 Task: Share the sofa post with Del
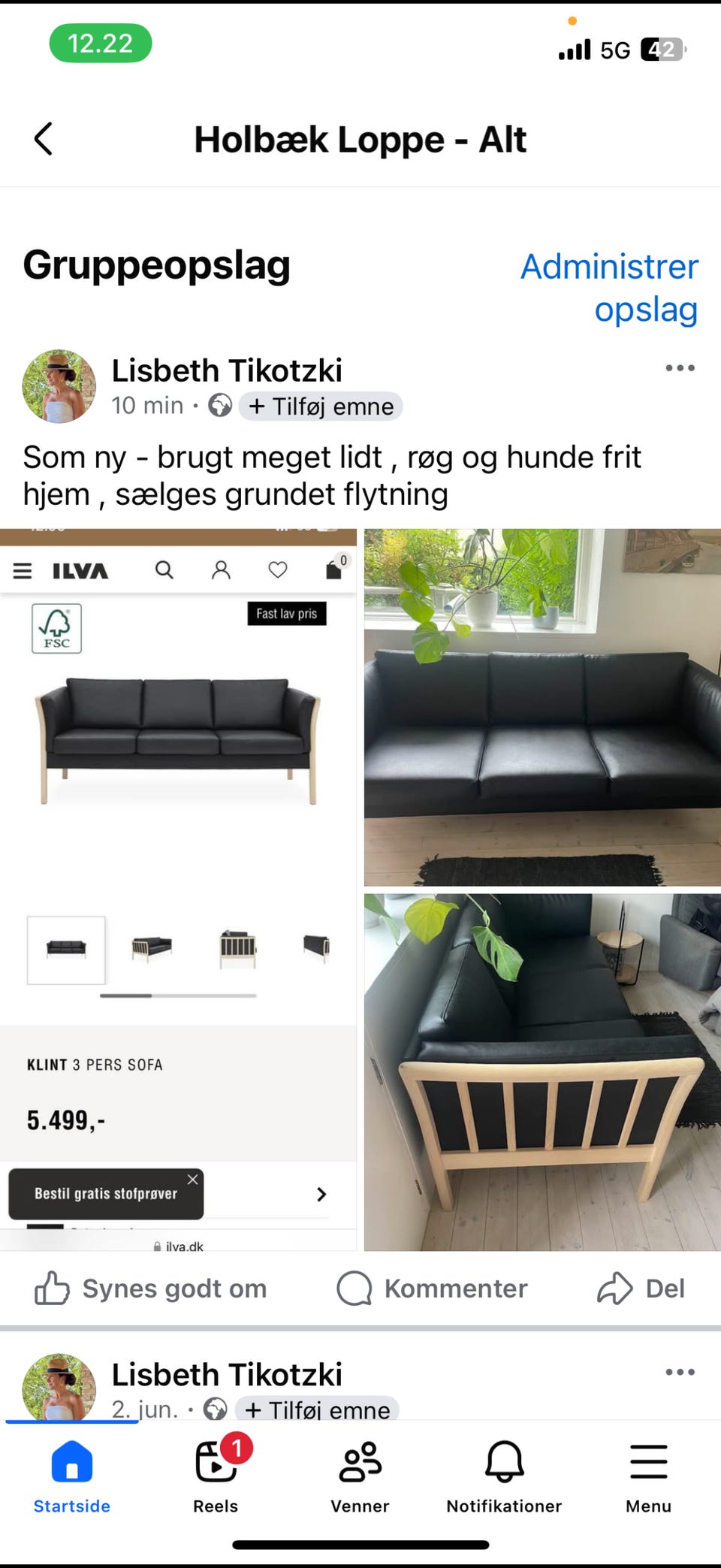point(641,1289)
